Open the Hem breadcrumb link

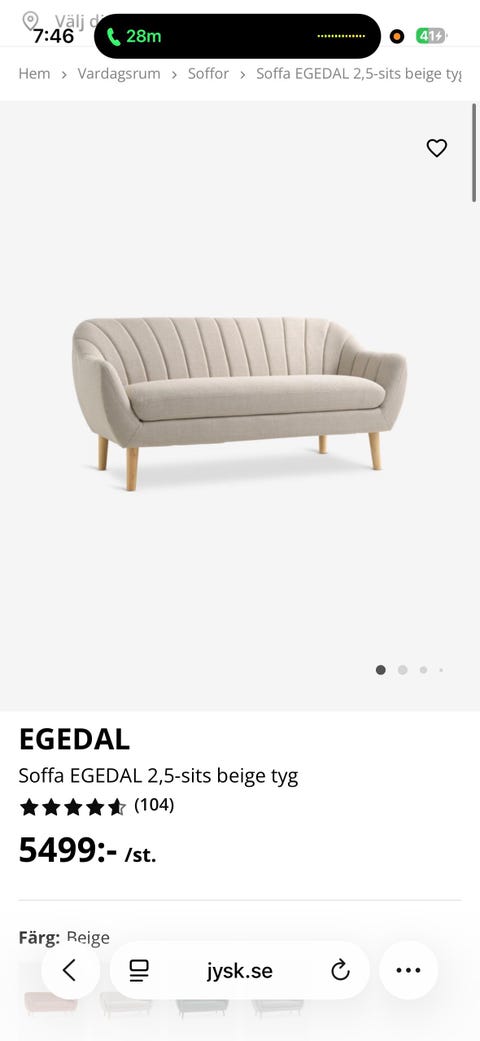(x=35, y=74)
